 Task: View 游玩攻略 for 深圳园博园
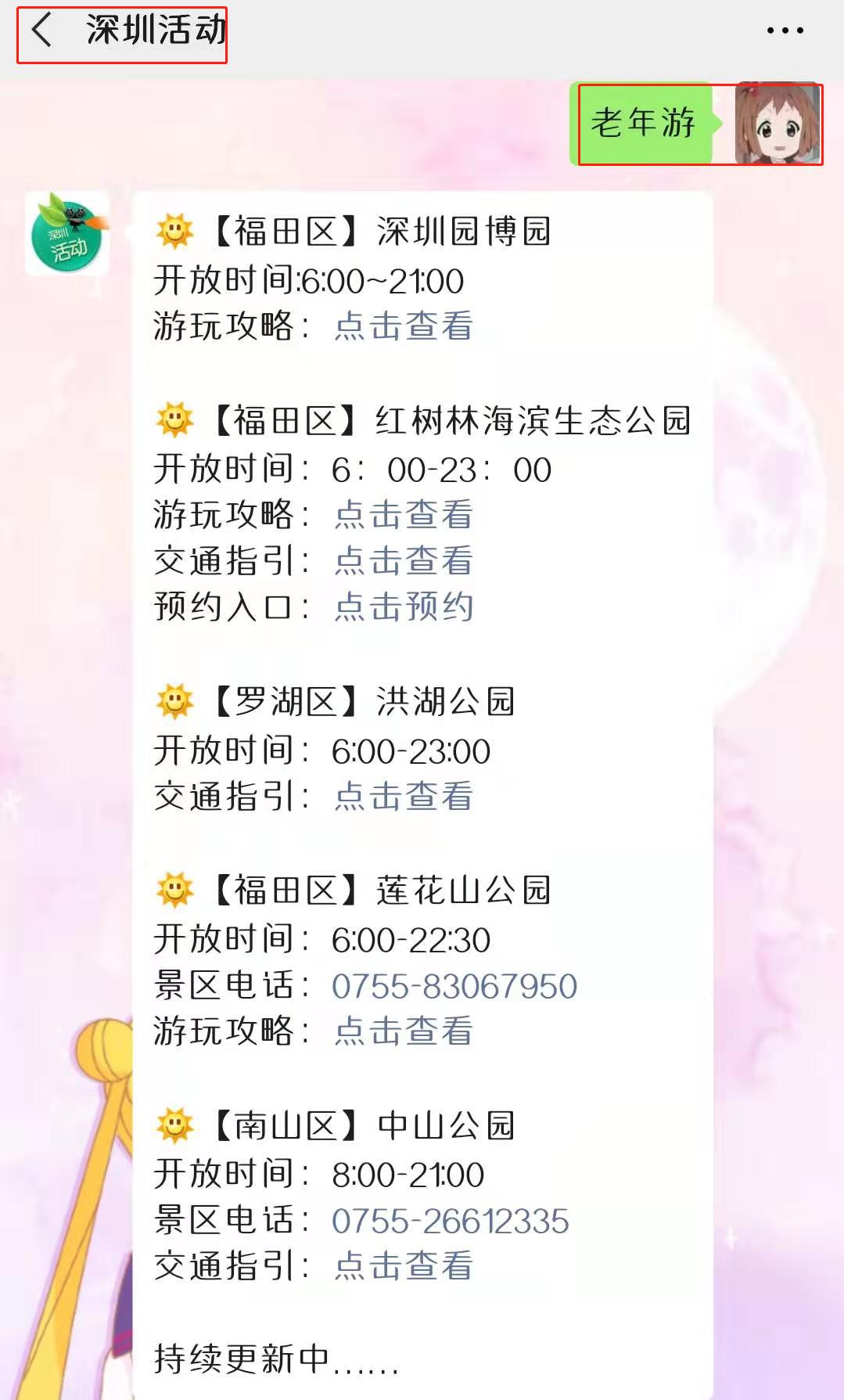tap(404, 326)
